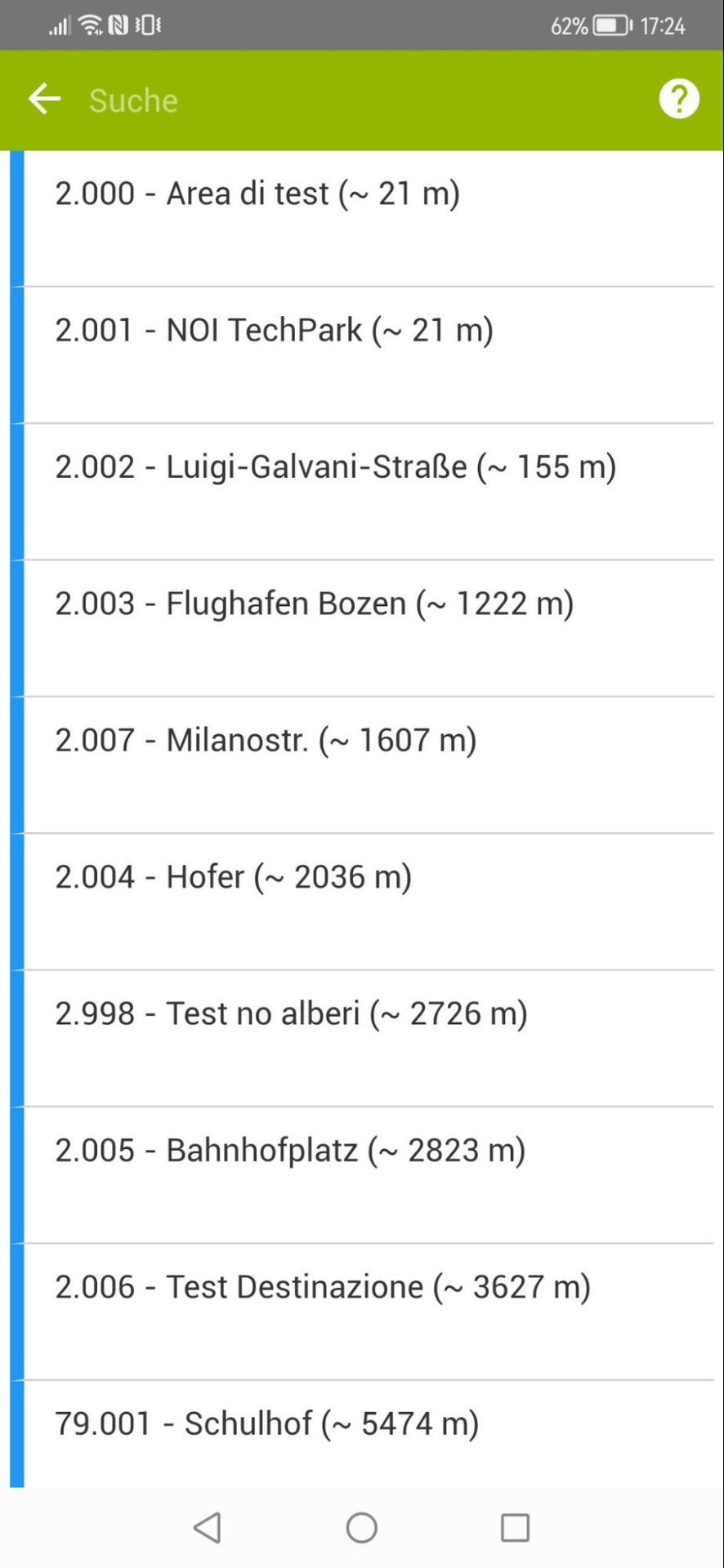This screenshot has height=1568, width=724.
Task: Go to the system home screen
Action: tap(361, 1527)
